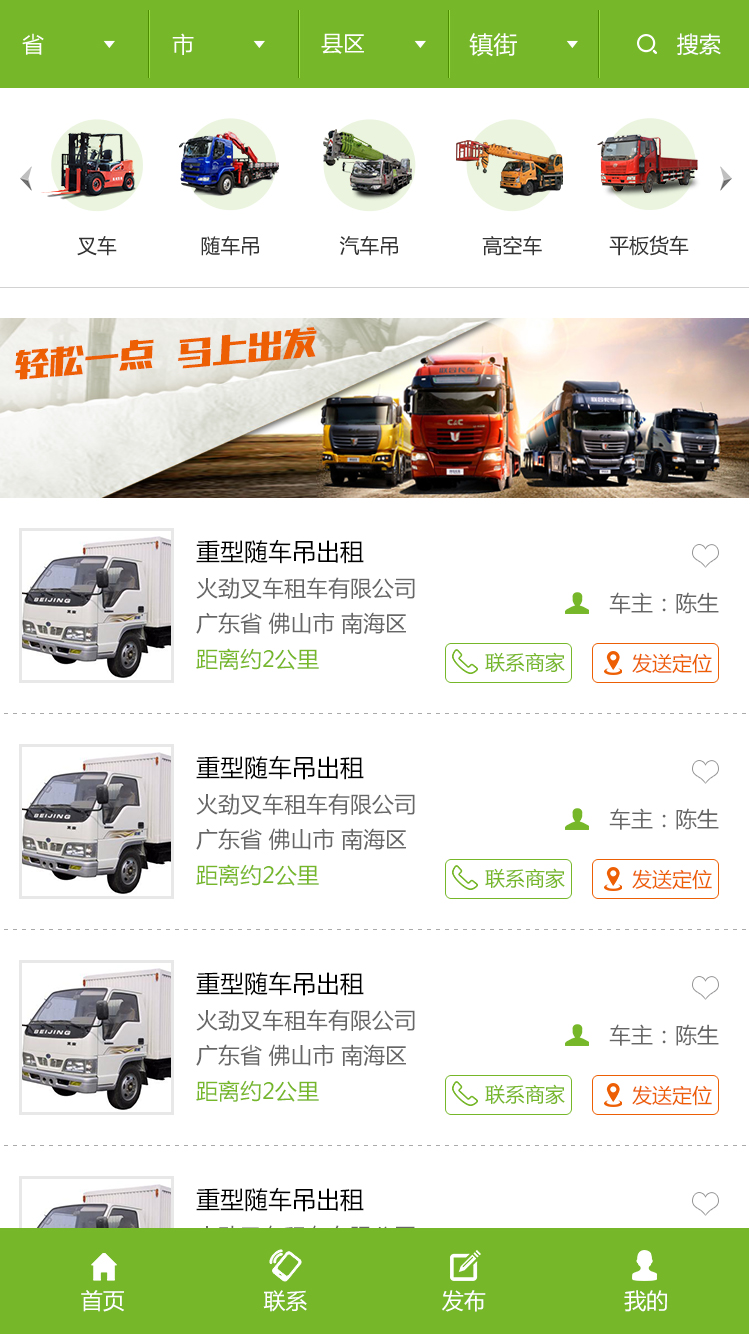
Task: Select the 高空车 category
Action: pyautogui.click(x=512, y=187)
